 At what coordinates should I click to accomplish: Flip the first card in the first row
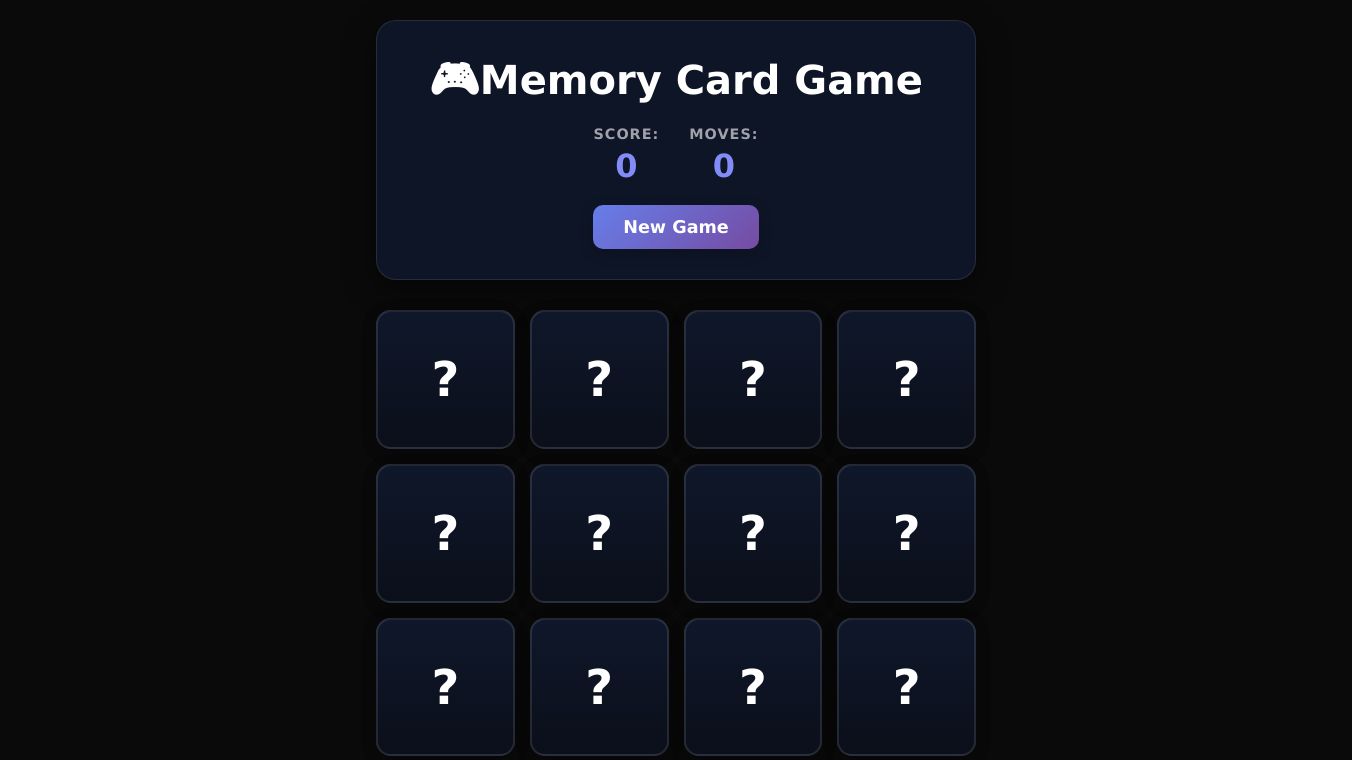point(445,379)
